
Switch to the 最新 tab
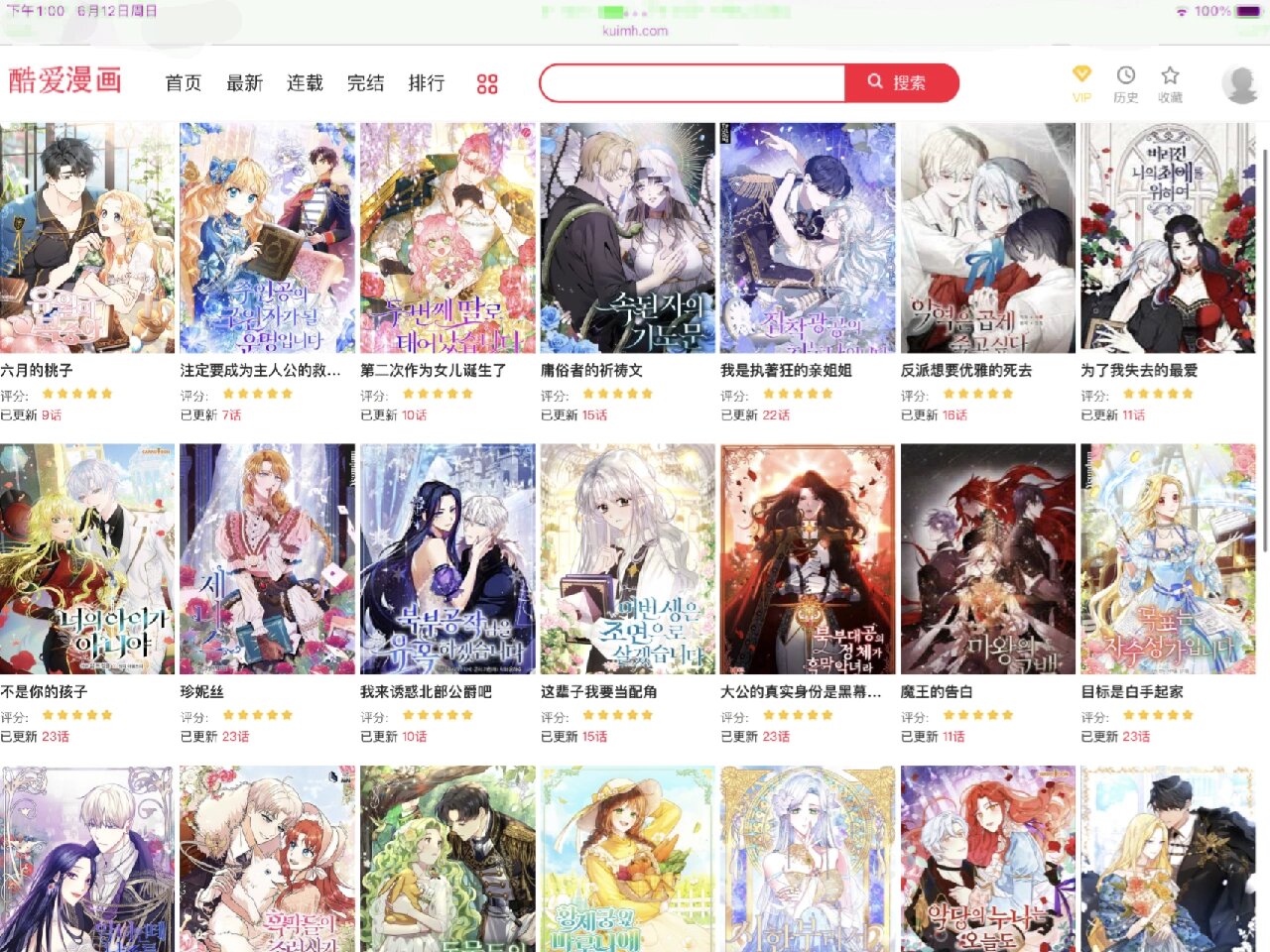(x=244, y=83)
